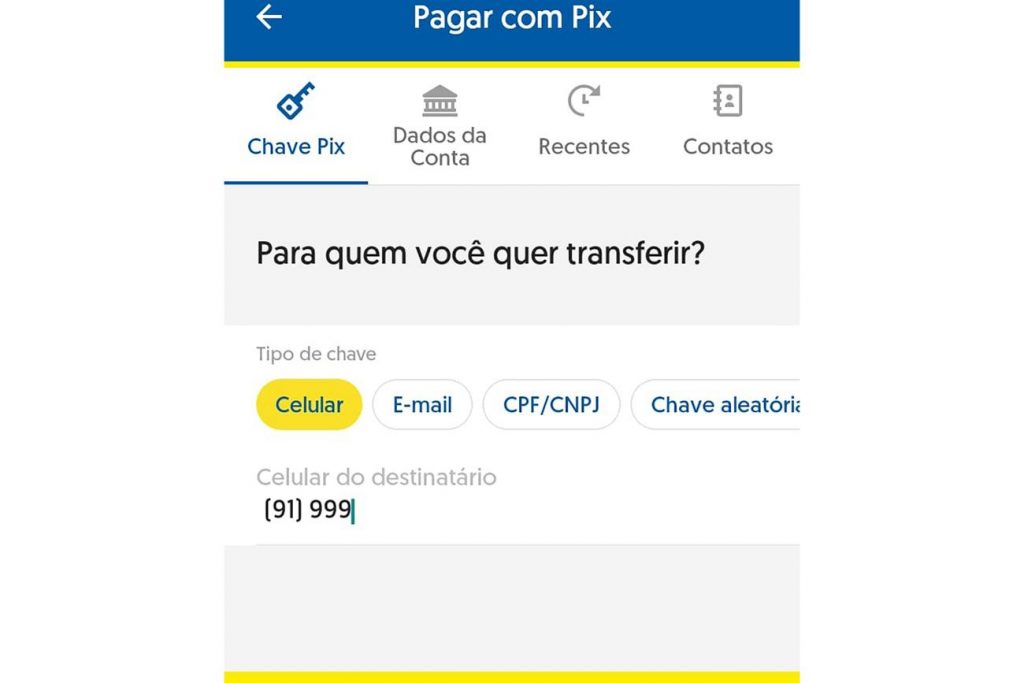Open the Recentes tab
The image size is (1024, 683).
pos(584,124)
